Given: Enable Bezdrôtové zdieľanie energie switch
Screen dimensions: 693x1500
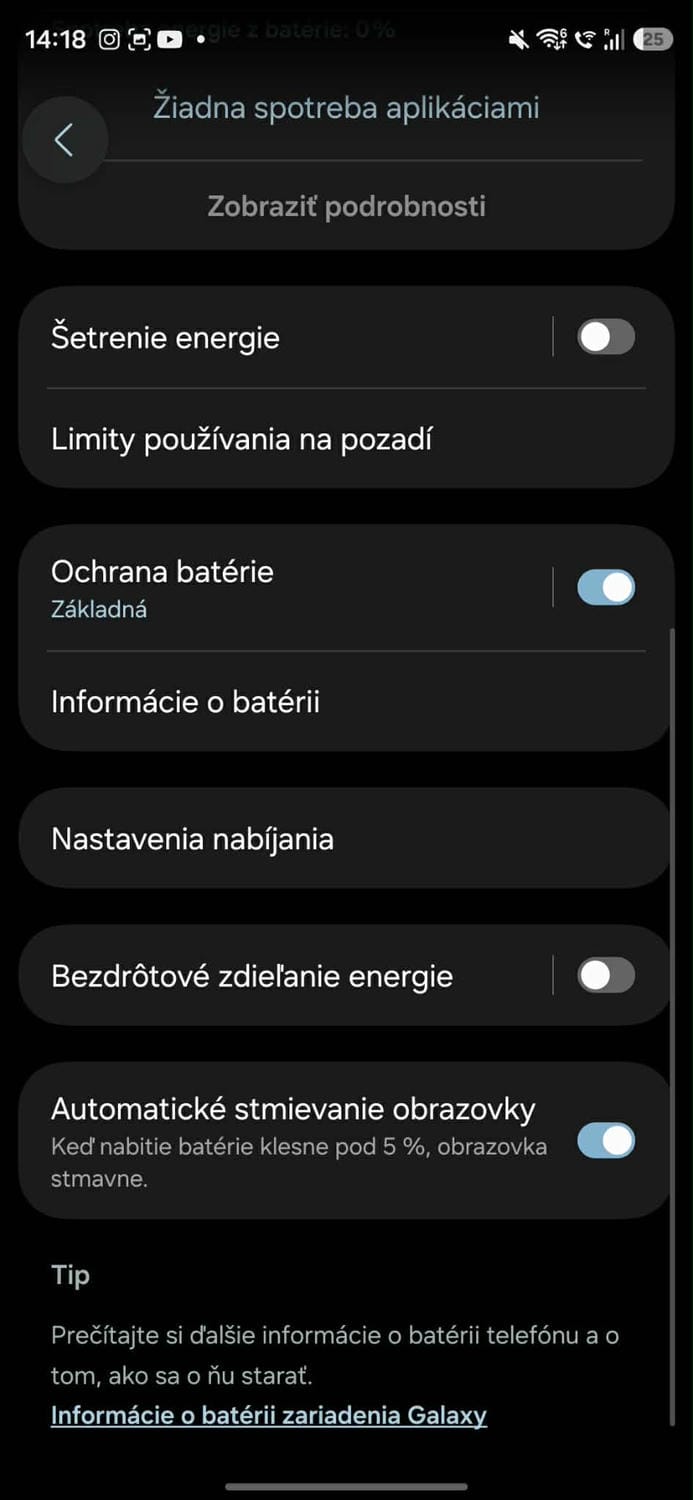Looking at the screenshot, I should click(x=606, y=975).
